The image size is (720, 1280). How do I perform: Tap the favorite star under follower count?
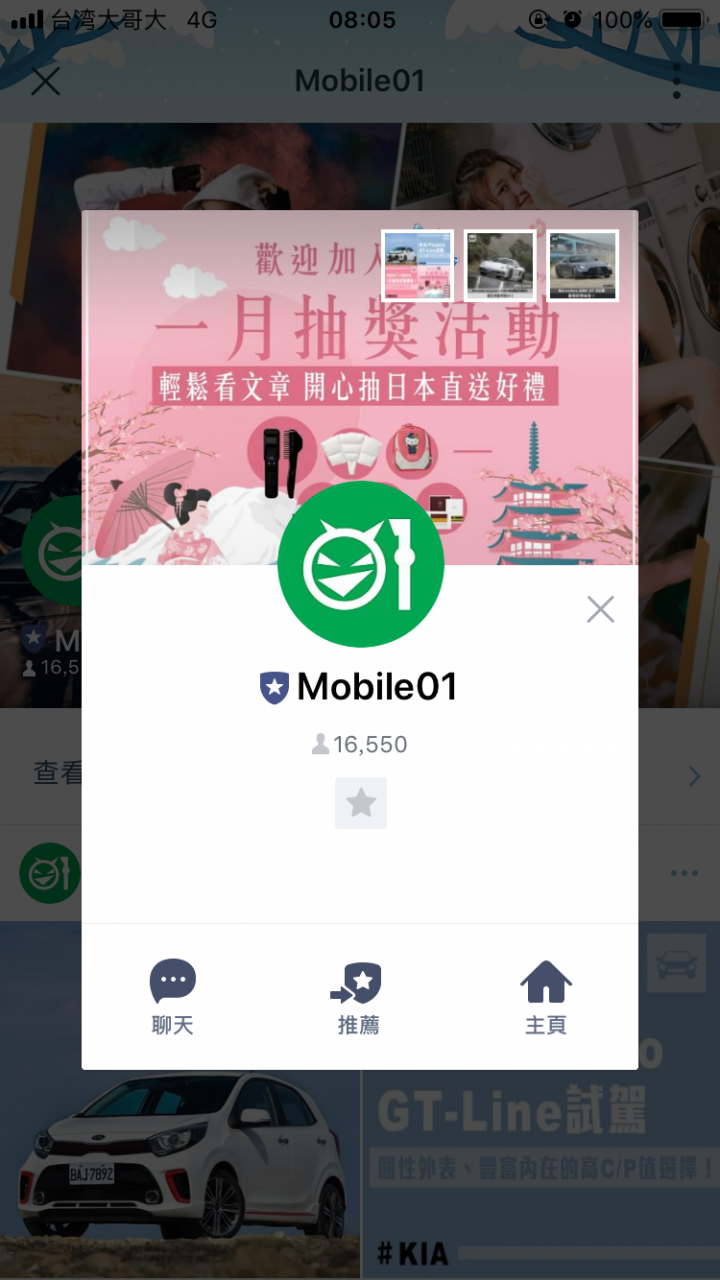coord(360,803)
